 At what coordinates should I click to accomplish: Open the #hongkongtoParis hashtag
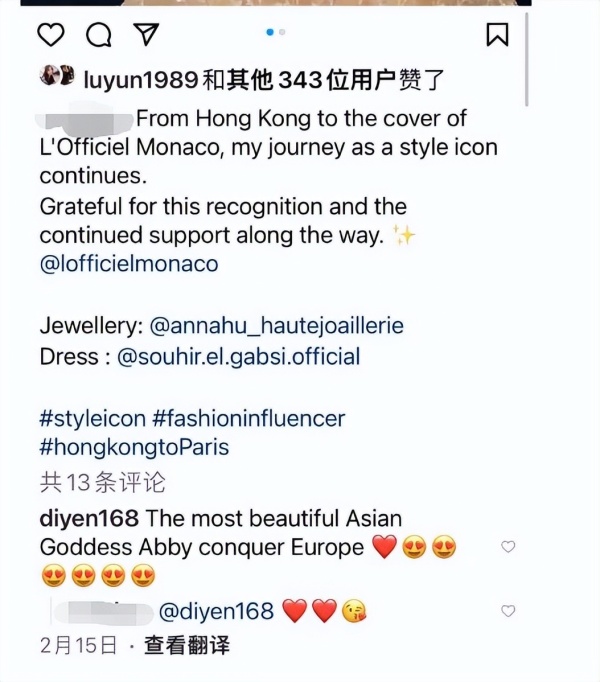pyautogui.click(x=134, y=447)
